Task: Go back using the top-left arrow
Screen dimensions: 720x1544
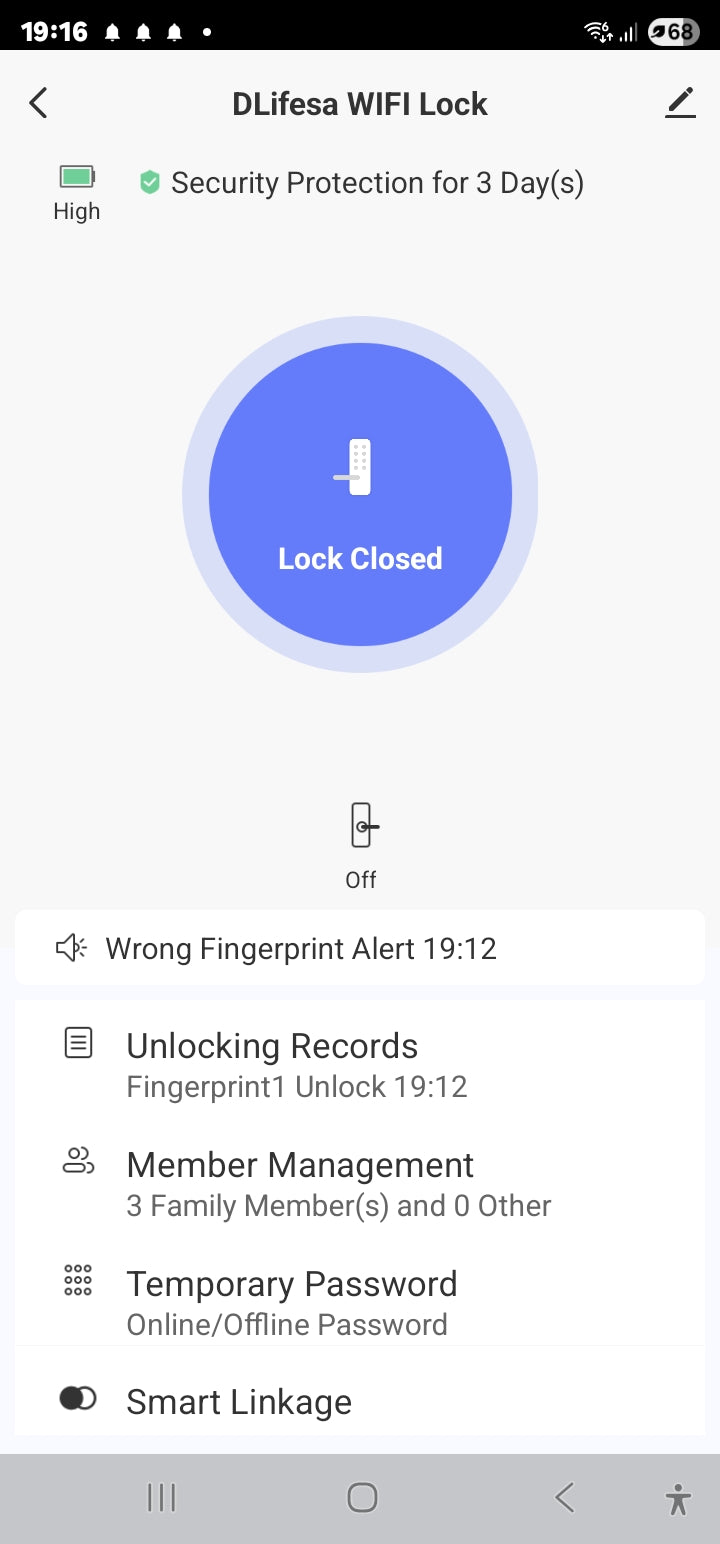Action: (38, 103)
